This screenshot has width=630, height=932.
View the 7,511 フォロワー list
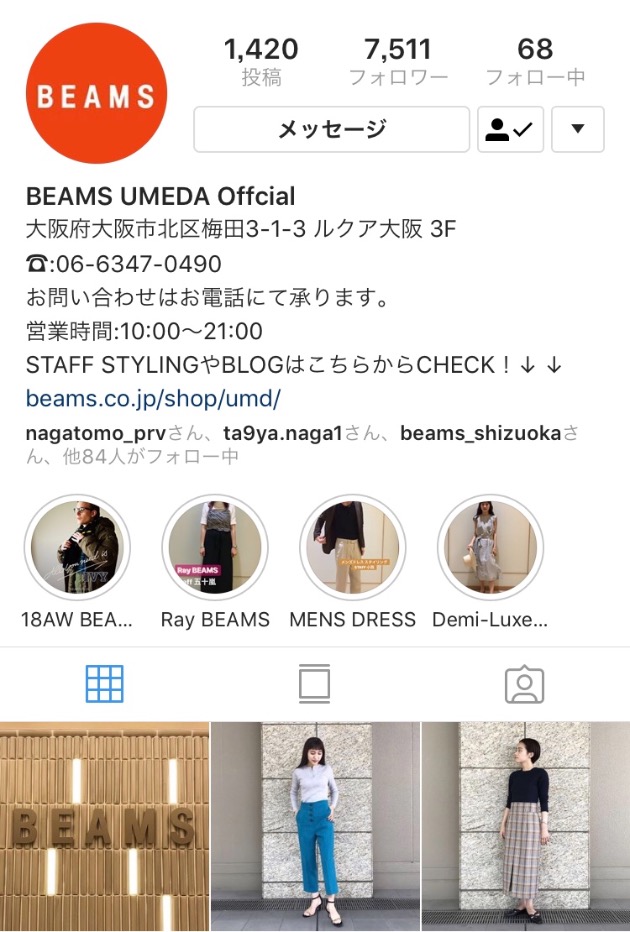[x=397, y=61]
